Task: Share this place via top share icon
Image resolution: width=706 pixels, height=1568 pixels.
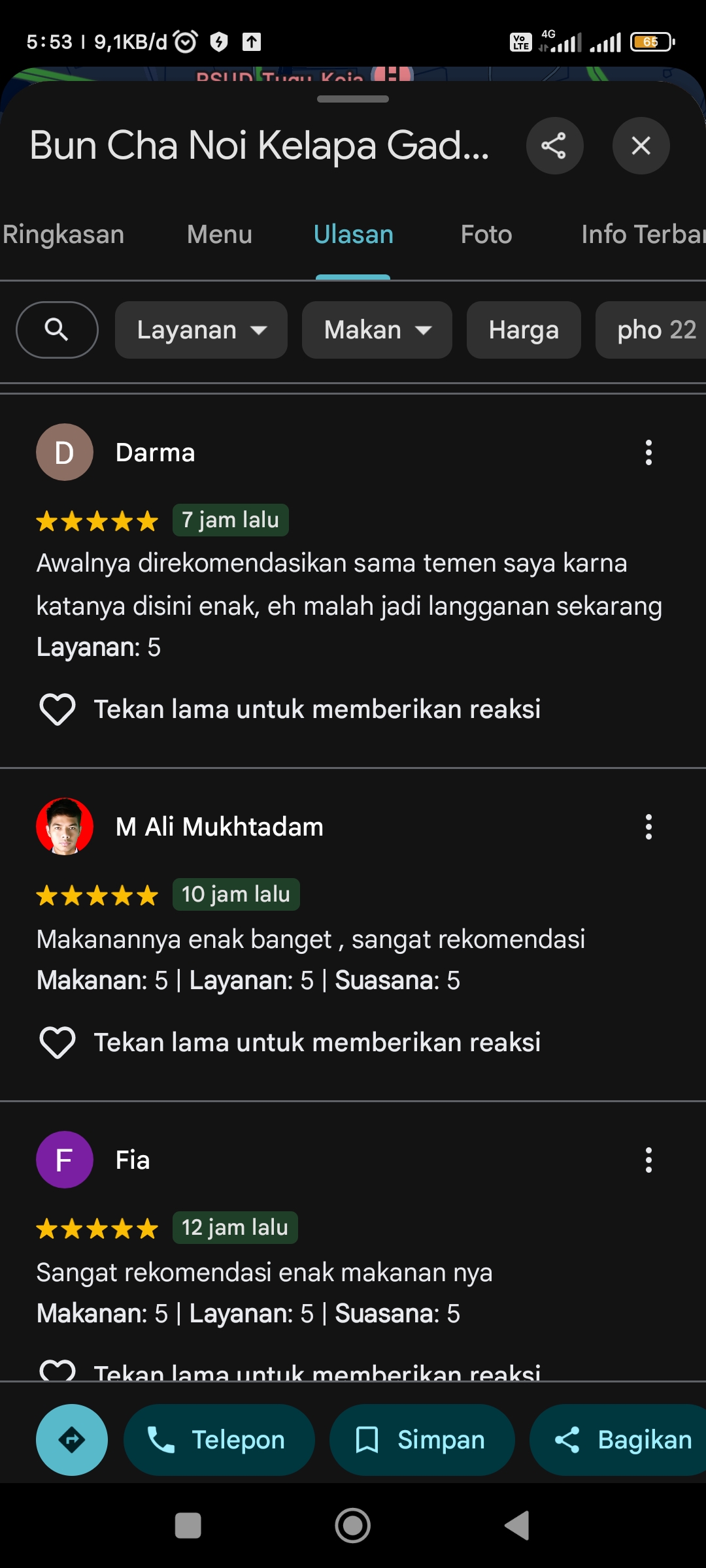Action: coord(554,146)
